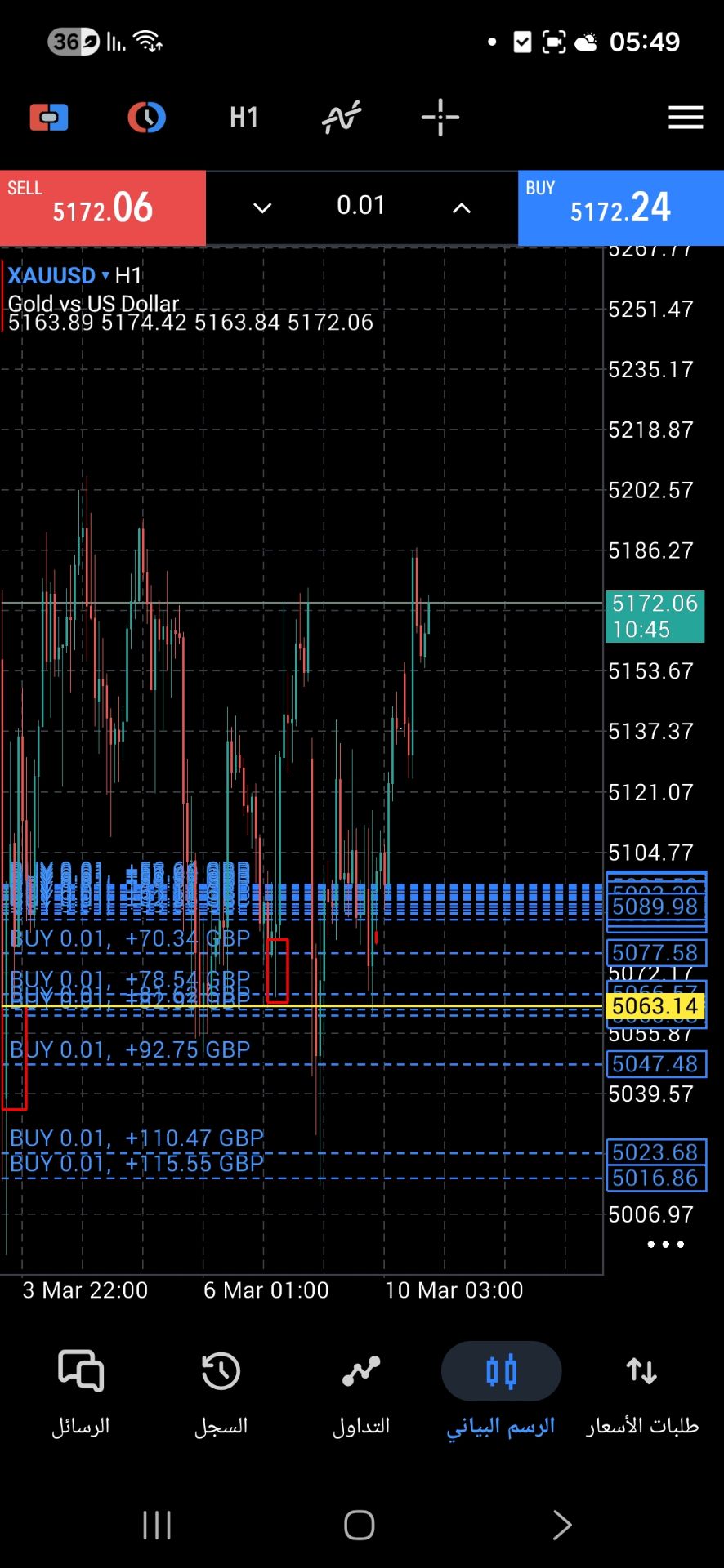Edit the 0.01 volume field
724x1568 pixels.
361,206
